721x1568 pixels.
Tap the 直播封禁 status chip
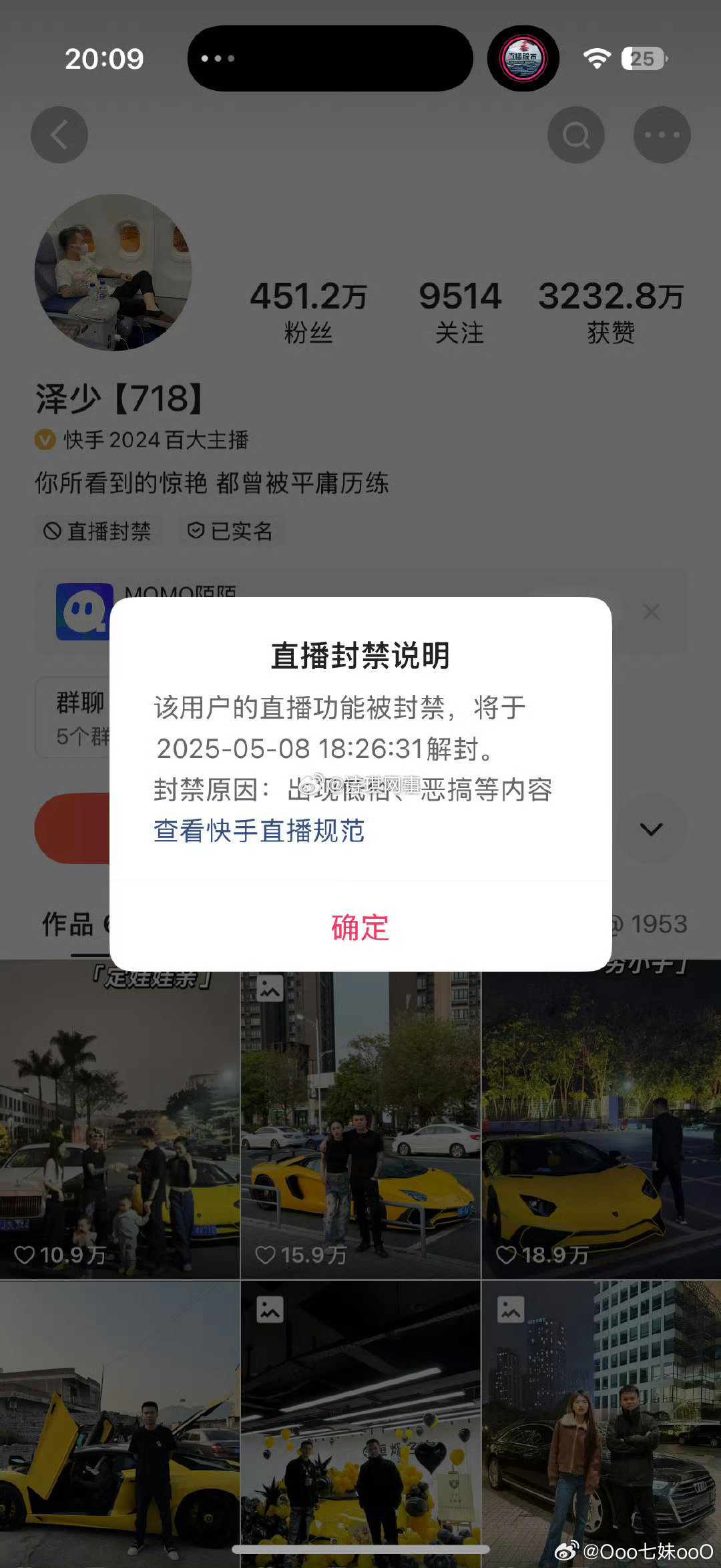pos(98,531)
